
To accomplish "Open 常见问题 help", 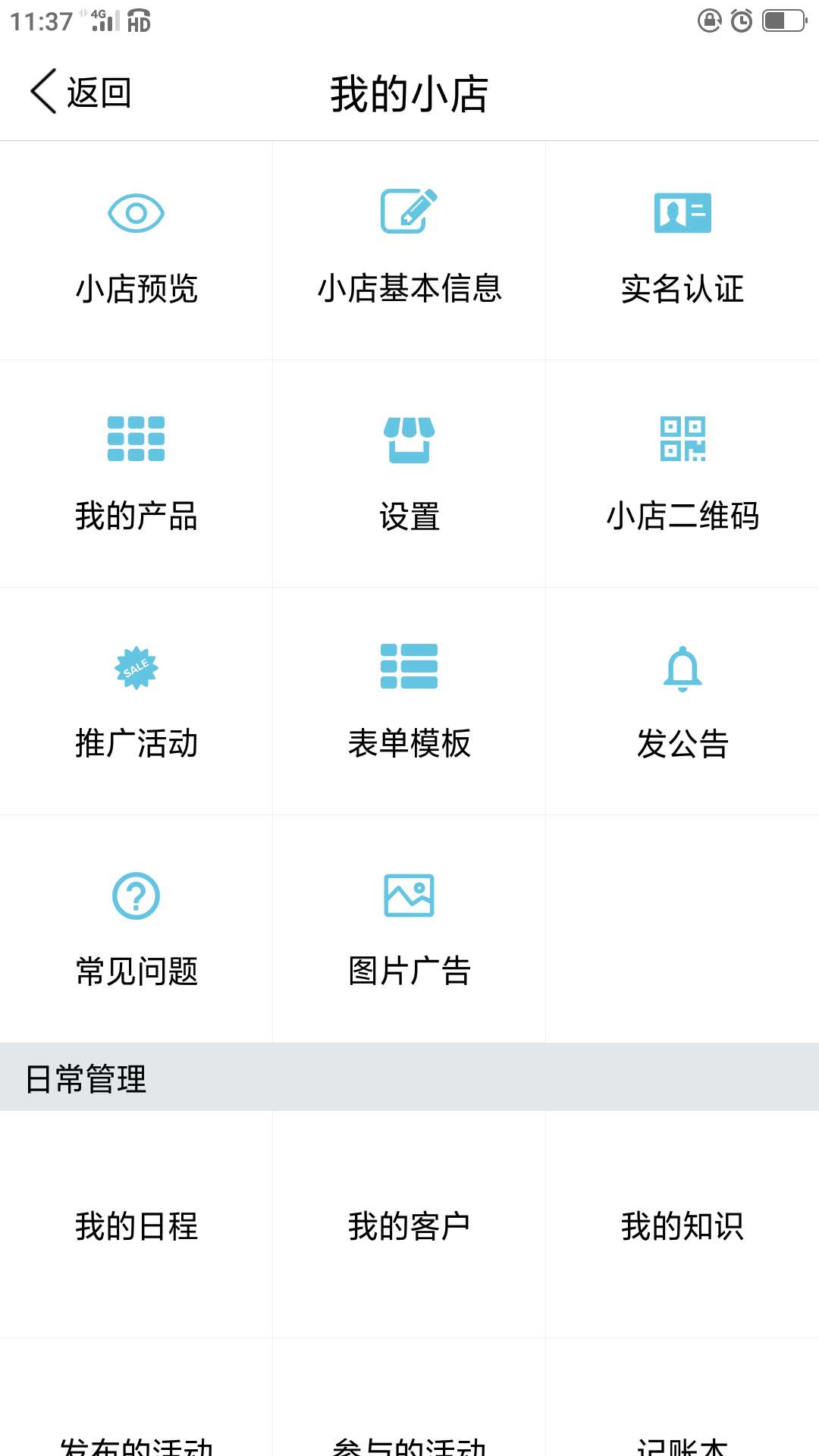I will pyautogui.click(x=136, y=929).
